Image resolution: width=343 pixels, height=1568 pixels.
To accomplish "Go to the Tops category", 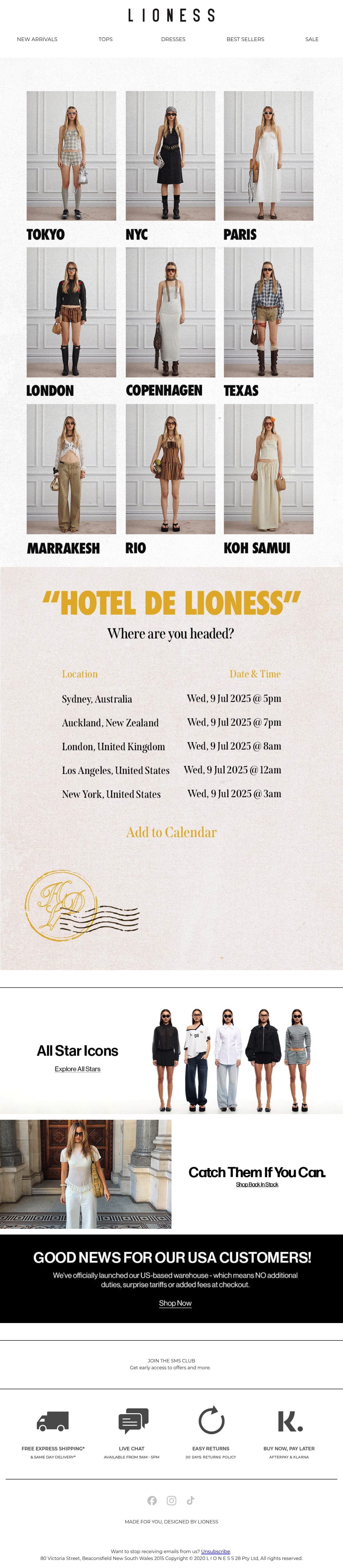I will pyautogui.click(x=105, y=39).
